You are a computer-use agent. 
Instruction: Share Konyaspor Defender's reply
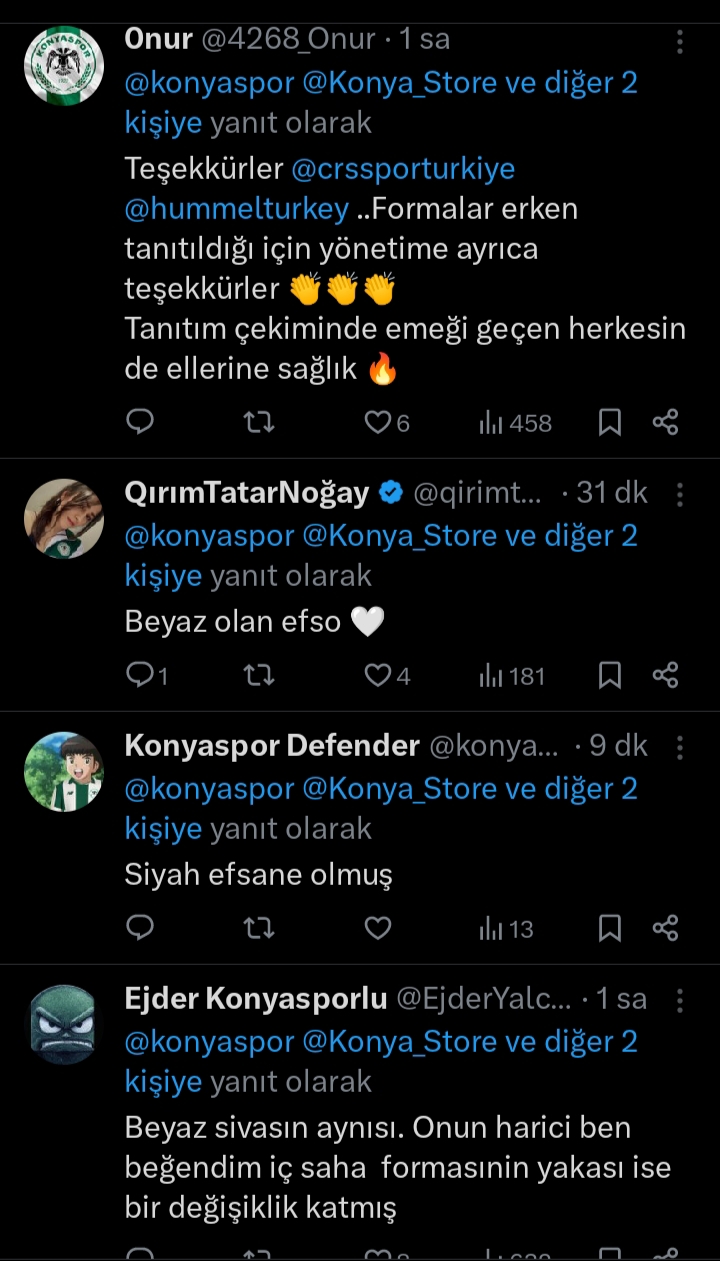[666, 929]
